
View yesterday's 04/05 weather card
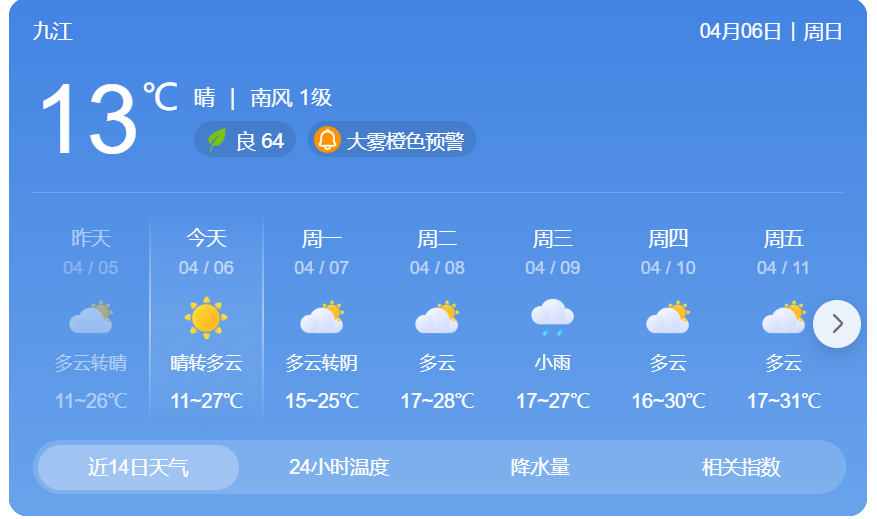91,320
